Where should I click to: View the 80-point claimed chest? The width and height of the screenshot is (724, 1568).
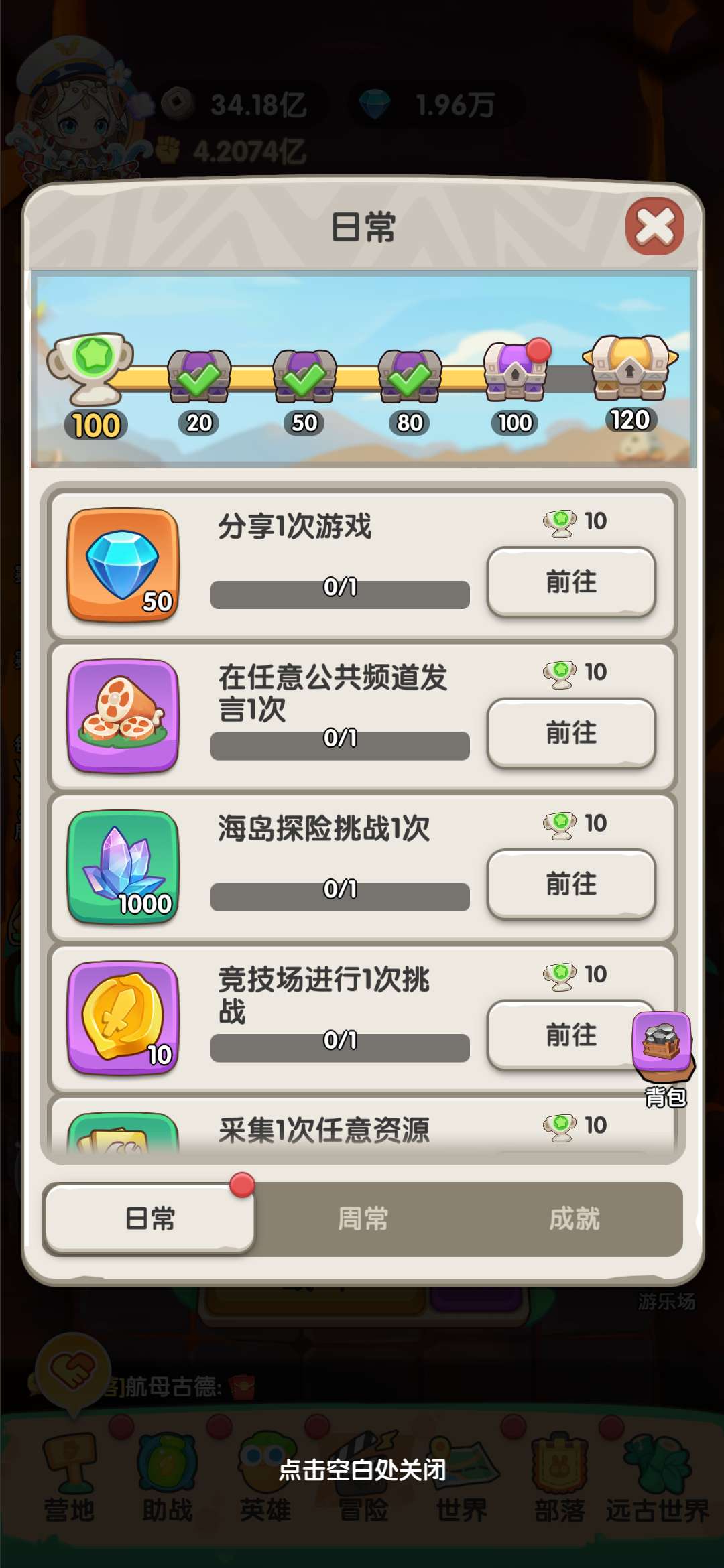[410, 377]
